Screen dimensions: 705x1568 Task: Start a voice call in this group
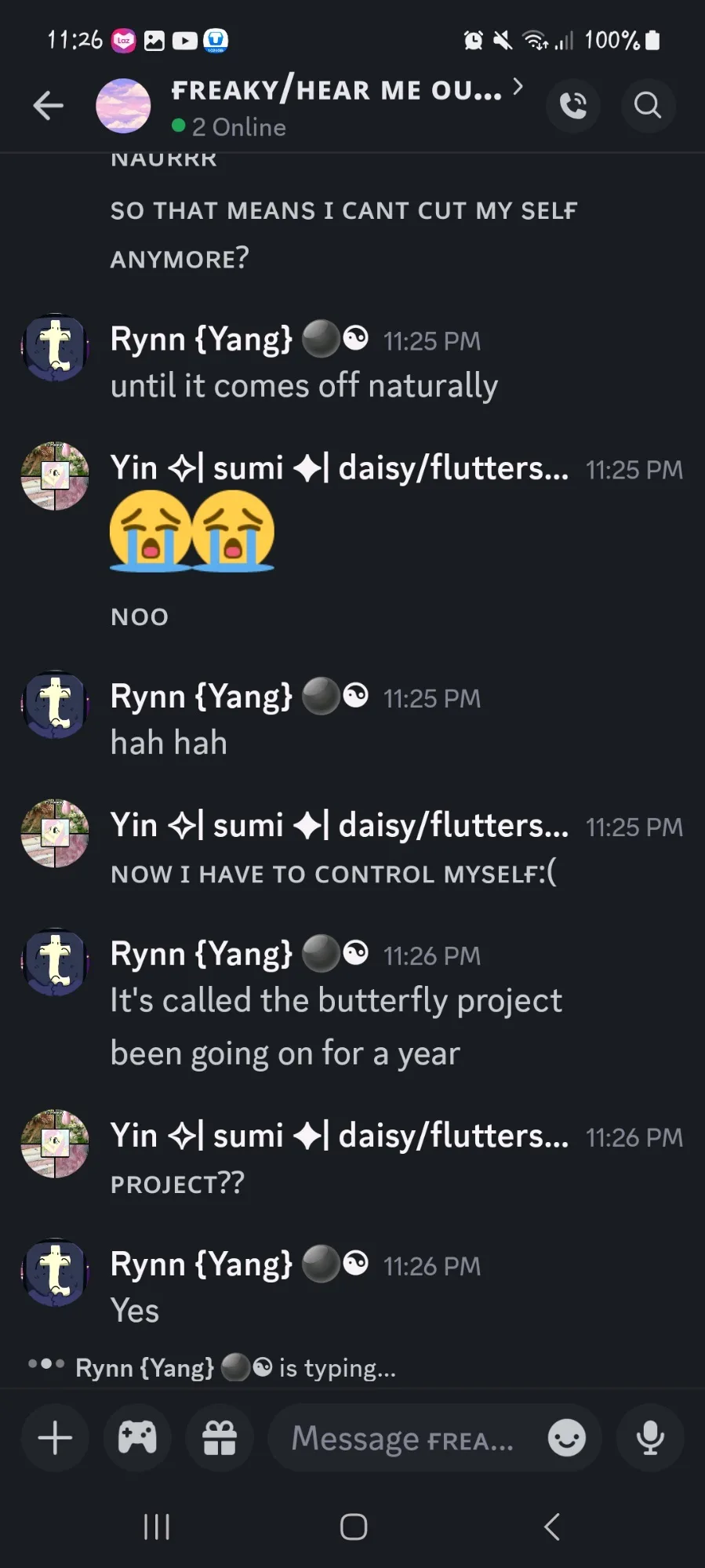pos(573,105)
